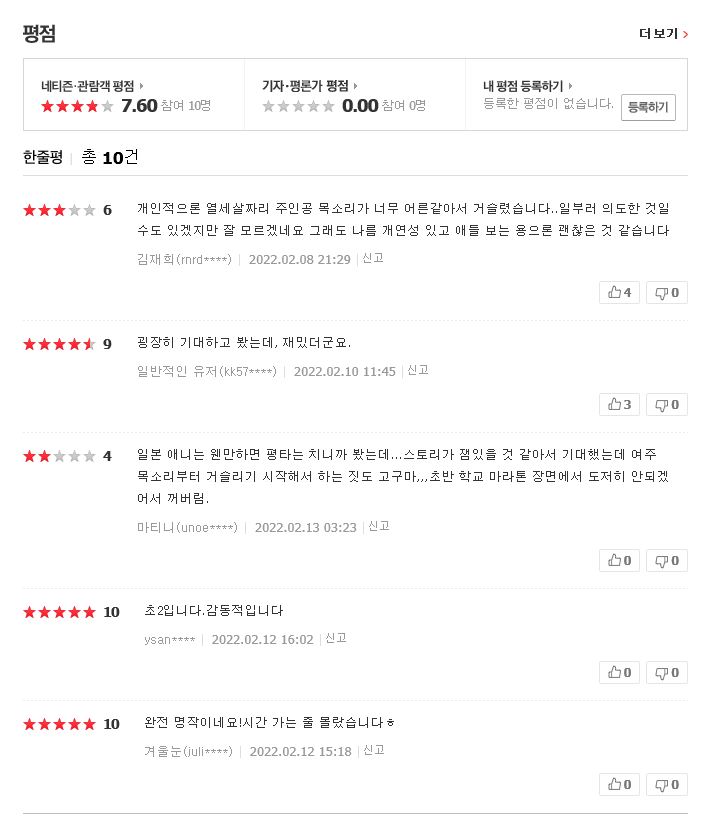Like 일반적인 유저's review
The height and width of the screenshot is (828, 712).
(619, 405)
